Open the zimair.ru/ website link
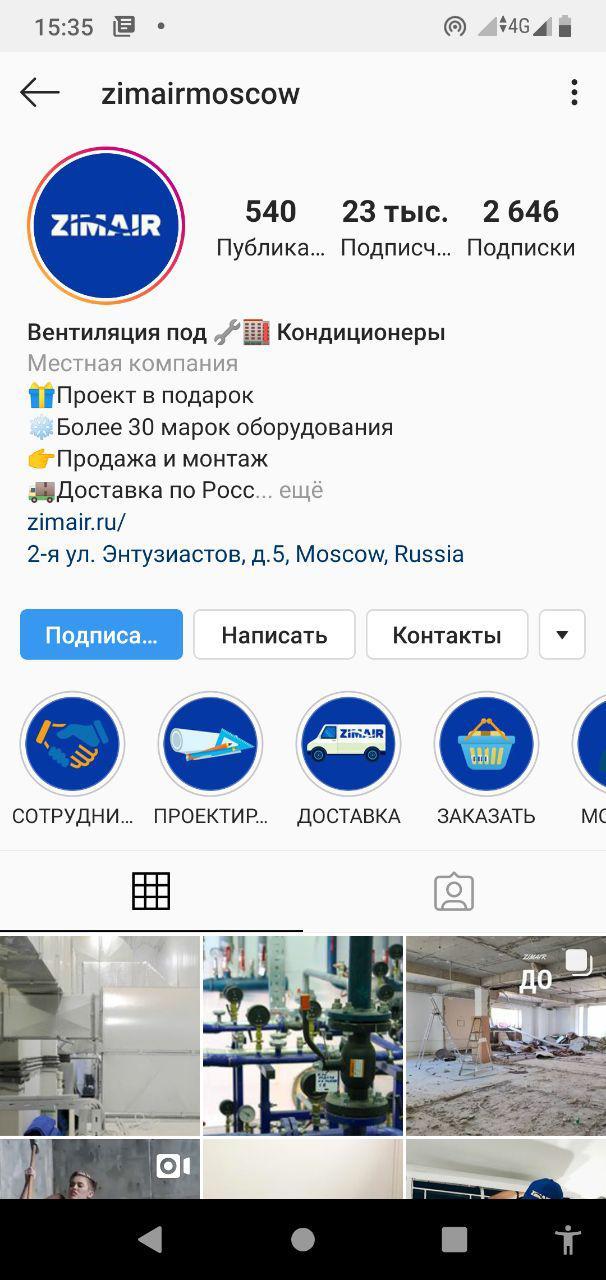Screen dimensions: 606x1280 coord(76,522)
